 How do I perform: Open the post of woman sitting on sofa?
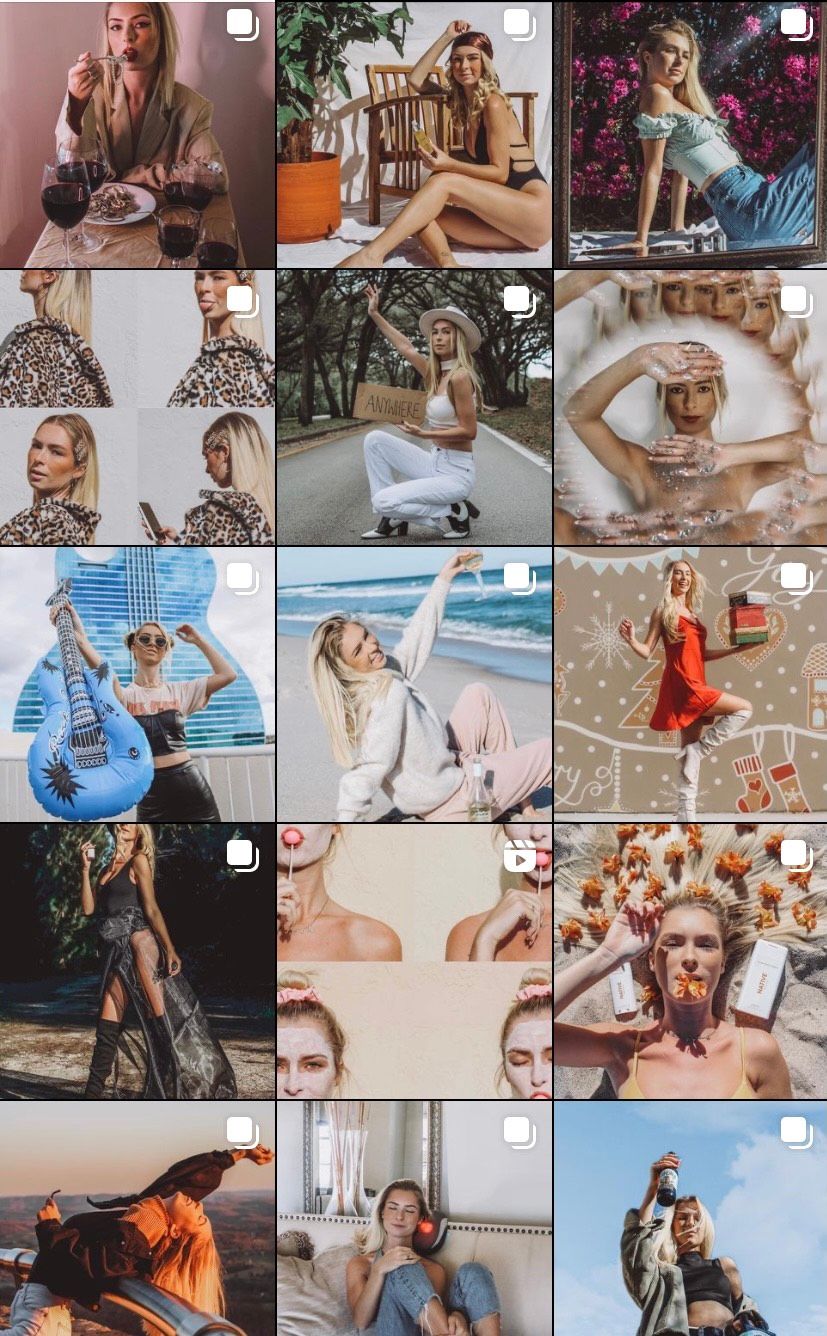414,1218
